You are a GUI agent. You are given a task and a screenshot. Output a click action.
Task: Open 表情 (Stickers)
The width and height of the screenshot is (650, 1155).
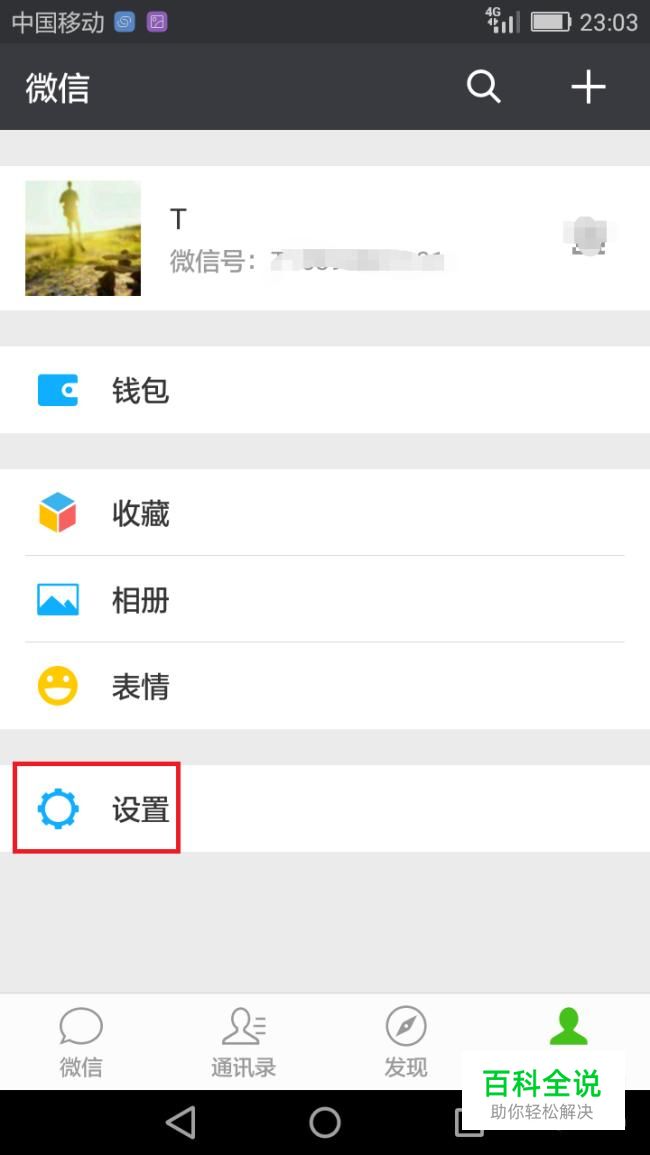324,687
